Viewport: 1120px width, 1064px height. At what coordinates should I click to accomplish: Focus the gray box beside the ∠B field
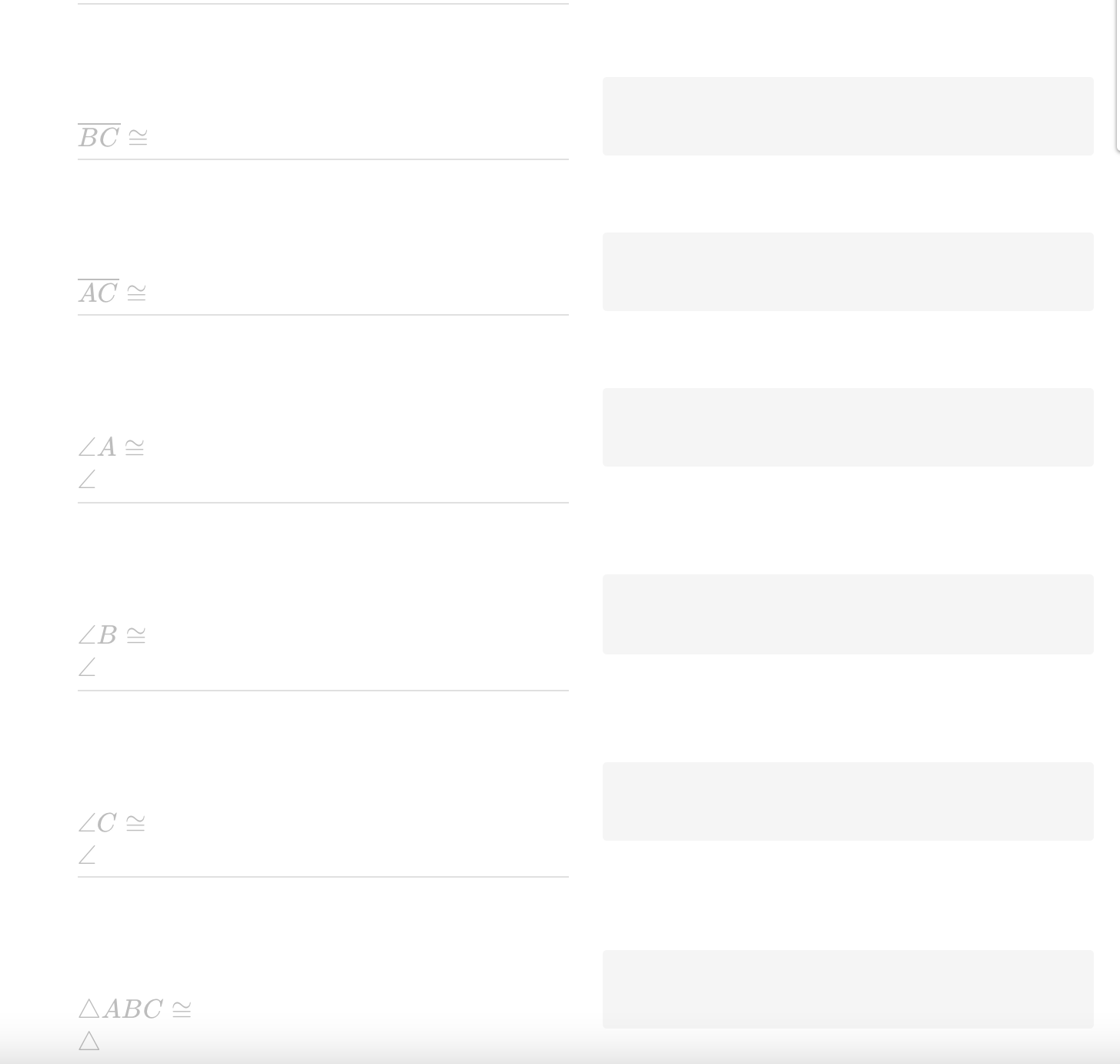tap(848, 614)
